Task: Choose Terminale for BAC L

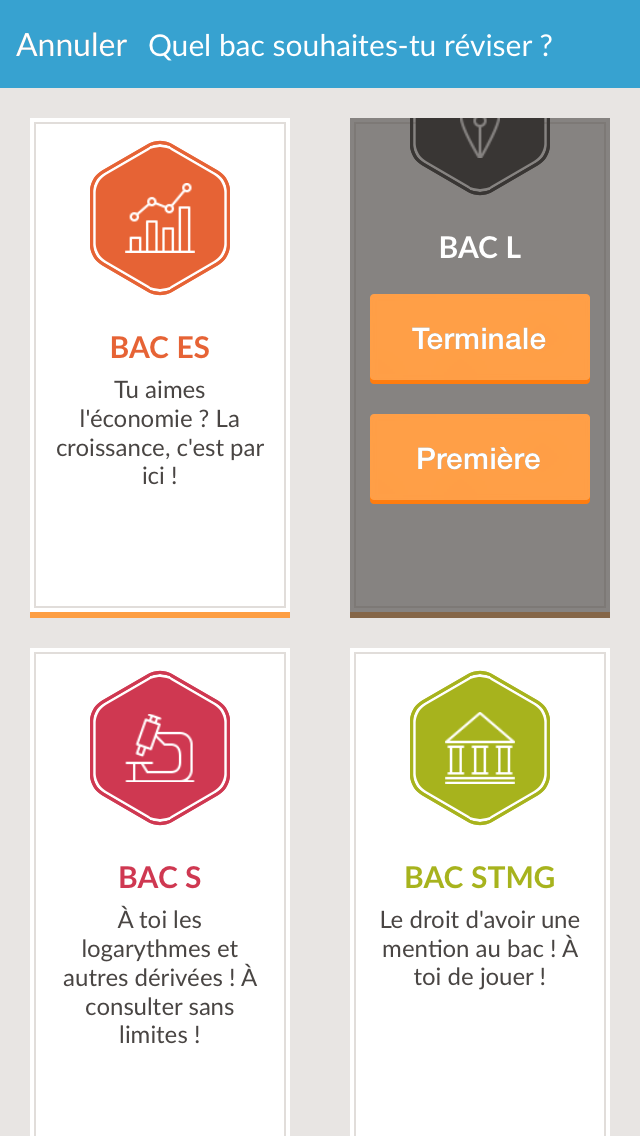Action: [479, 338]
